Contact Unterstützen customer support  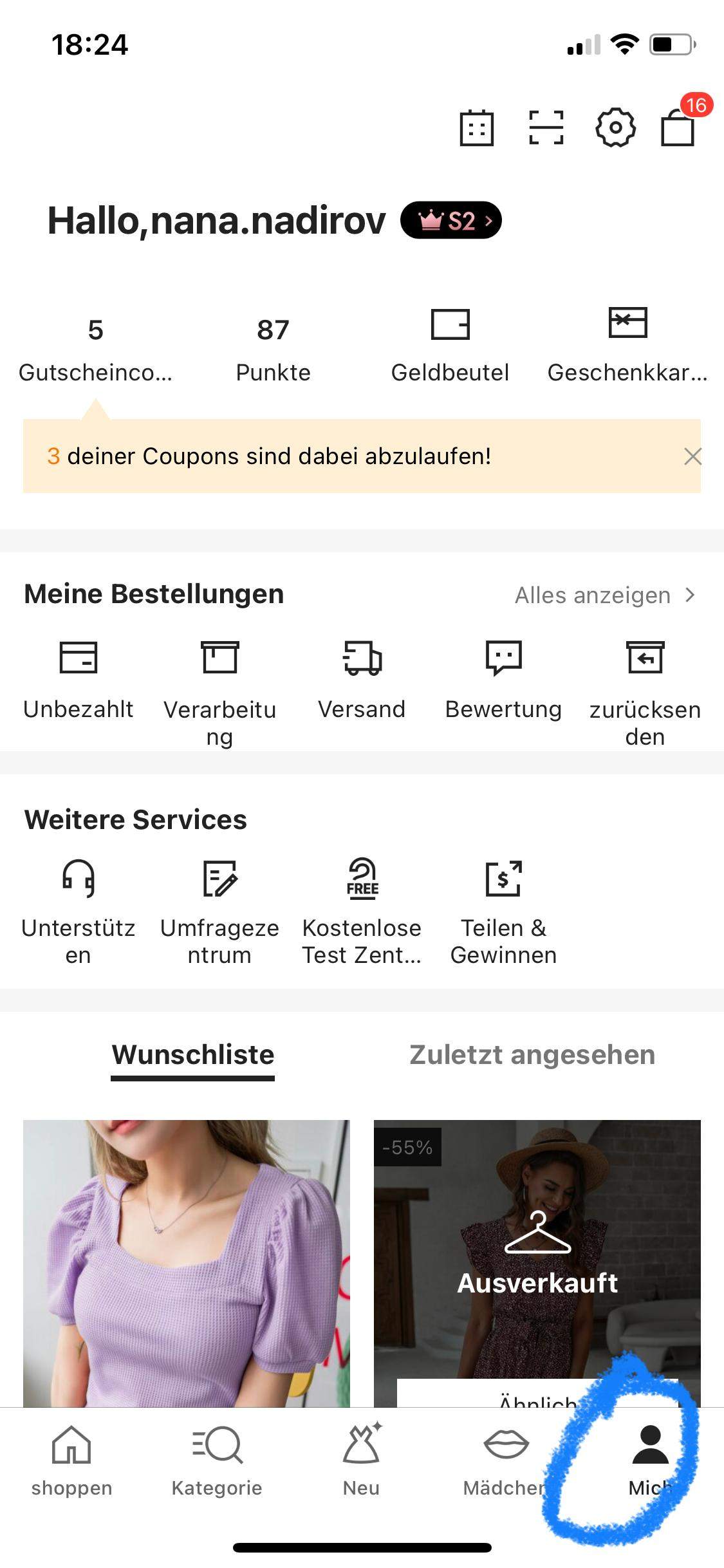point(78,908)
